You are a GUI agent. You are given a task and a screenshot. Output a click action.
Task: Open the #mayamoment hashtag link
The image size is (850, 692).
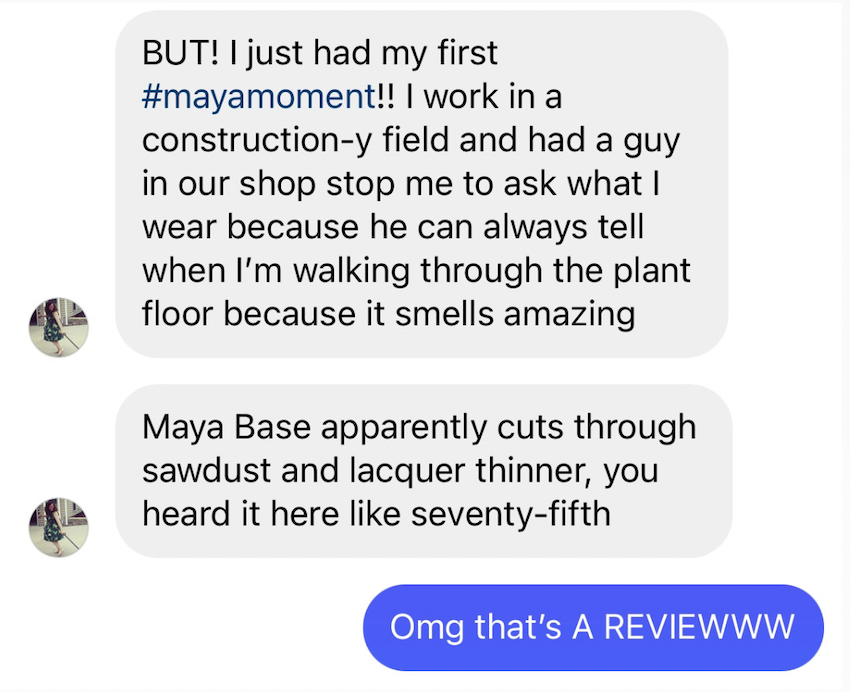pyautogui.click(x=258, y=97)
